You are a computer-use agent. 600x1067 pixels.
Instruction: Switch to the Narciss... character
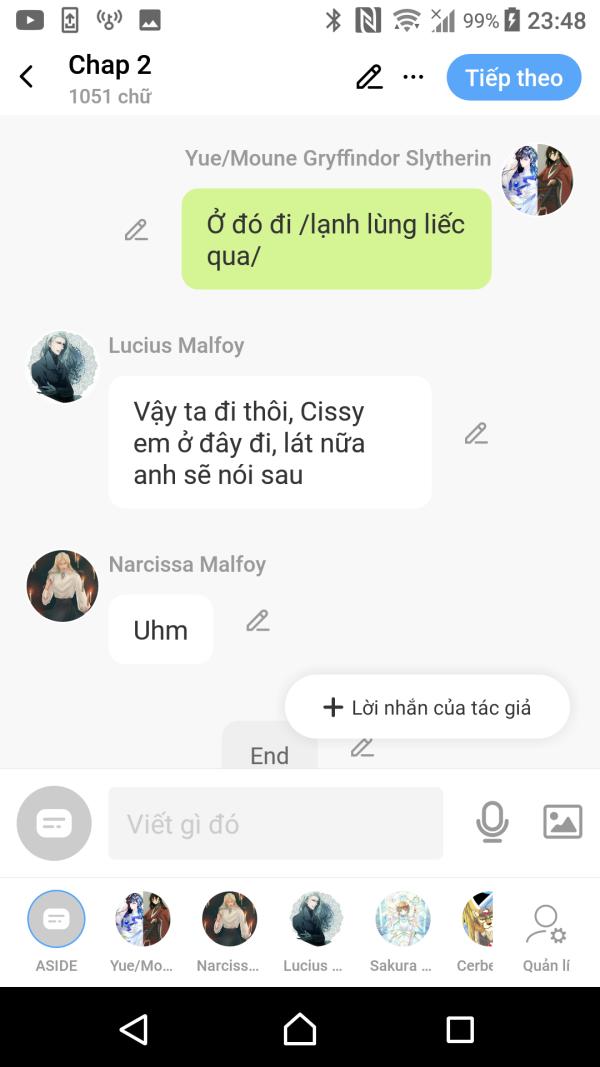[229, 920]
